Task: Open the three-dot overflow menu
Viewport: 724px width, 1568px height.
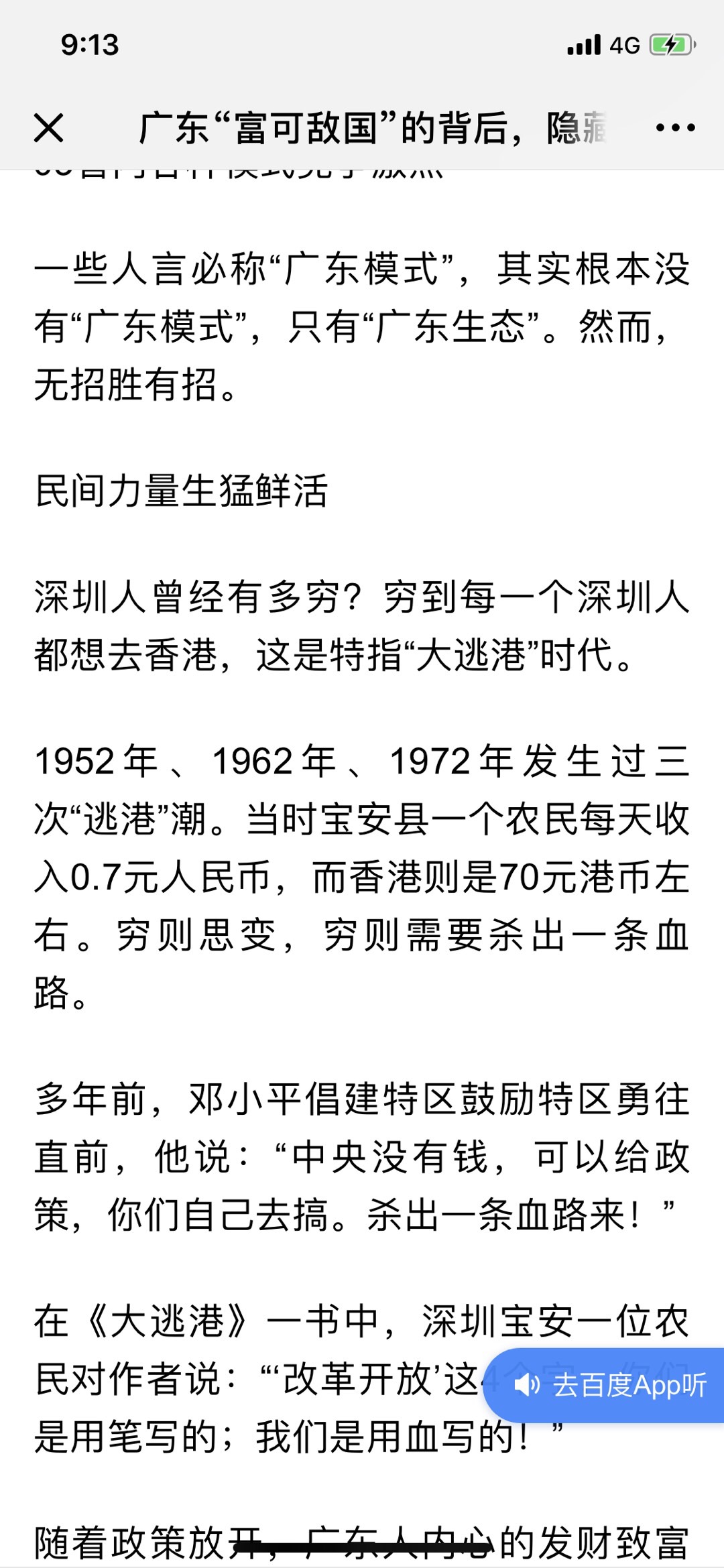Action: pos(675,127)
